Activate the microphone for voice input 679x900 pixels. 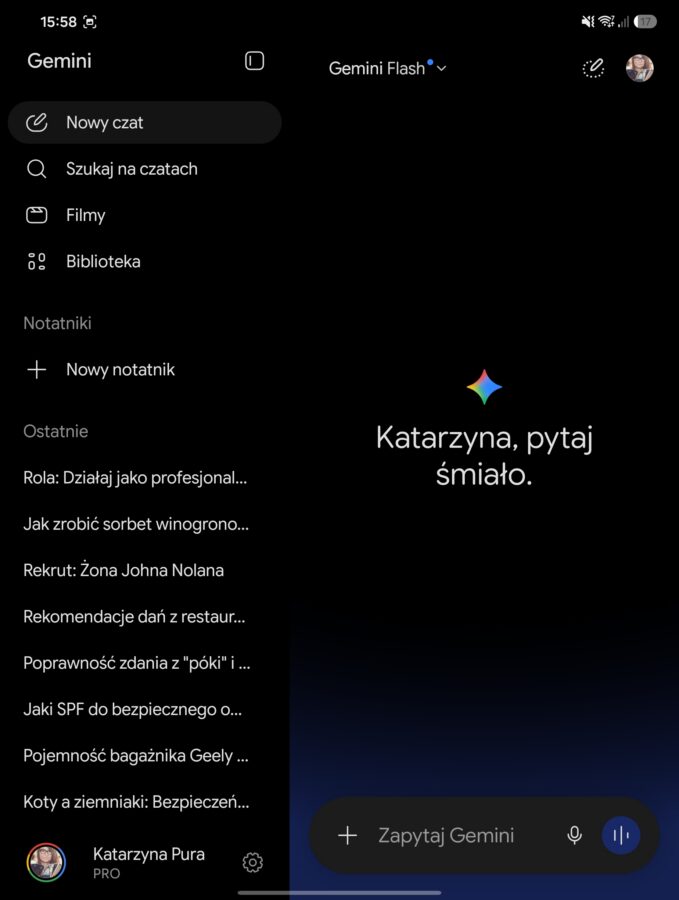coord(574,835)
